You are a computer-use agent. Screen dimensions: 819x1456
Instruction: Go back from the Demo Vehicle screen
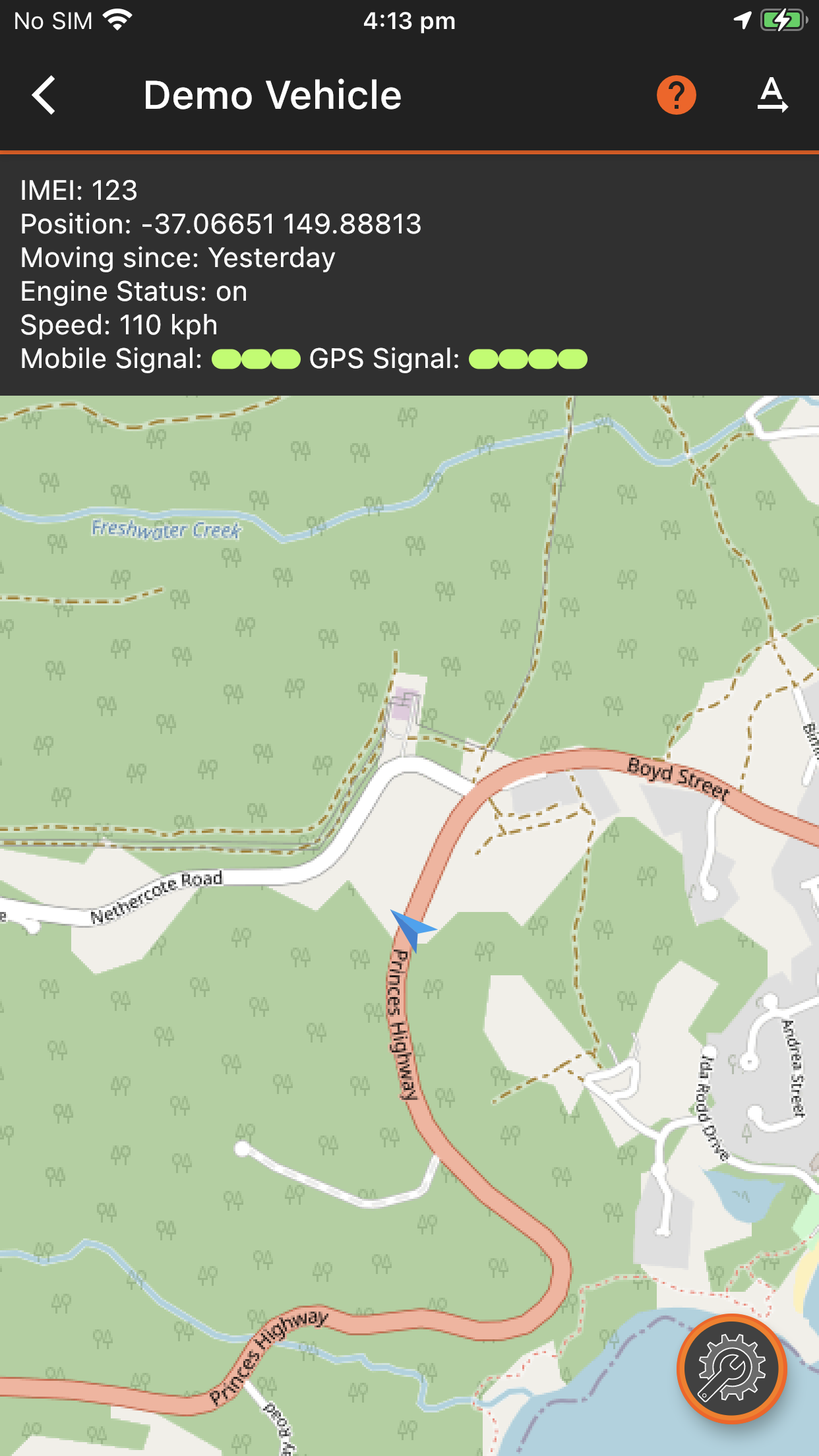pyautogui.click(x=44, y=96)
